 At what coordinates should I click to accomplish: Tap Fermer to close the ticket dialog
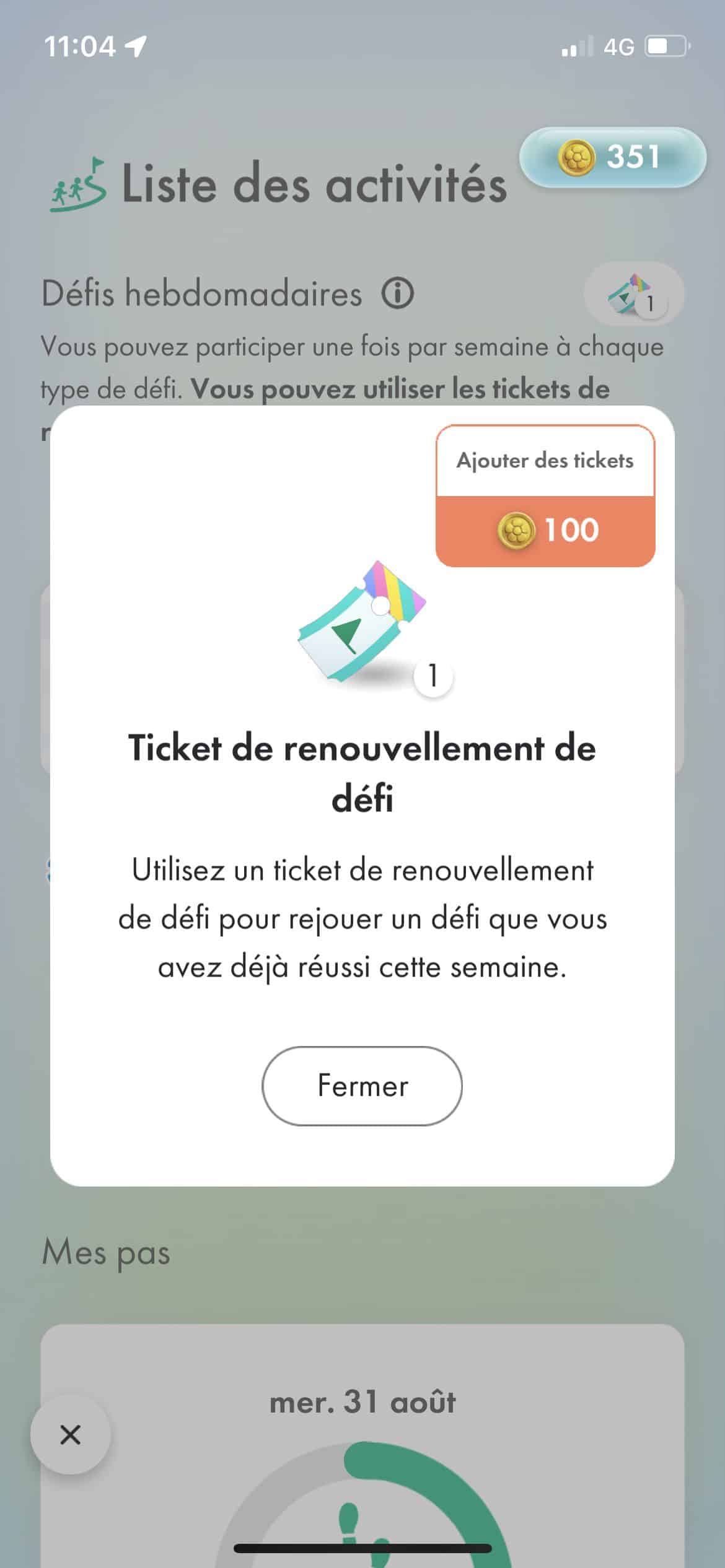[362, 1086]
